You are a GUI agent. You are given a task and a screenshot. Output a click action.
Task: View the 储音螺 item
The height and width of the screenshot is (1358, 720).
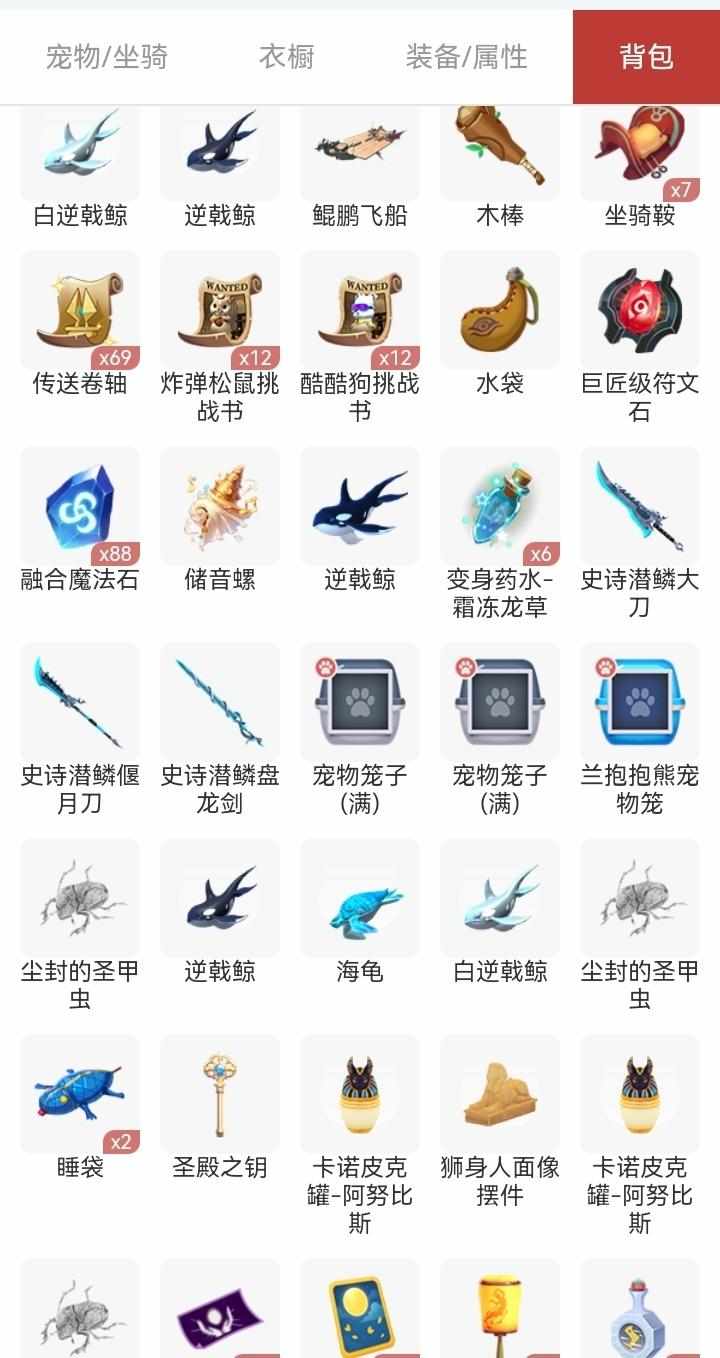click(220, 506)
